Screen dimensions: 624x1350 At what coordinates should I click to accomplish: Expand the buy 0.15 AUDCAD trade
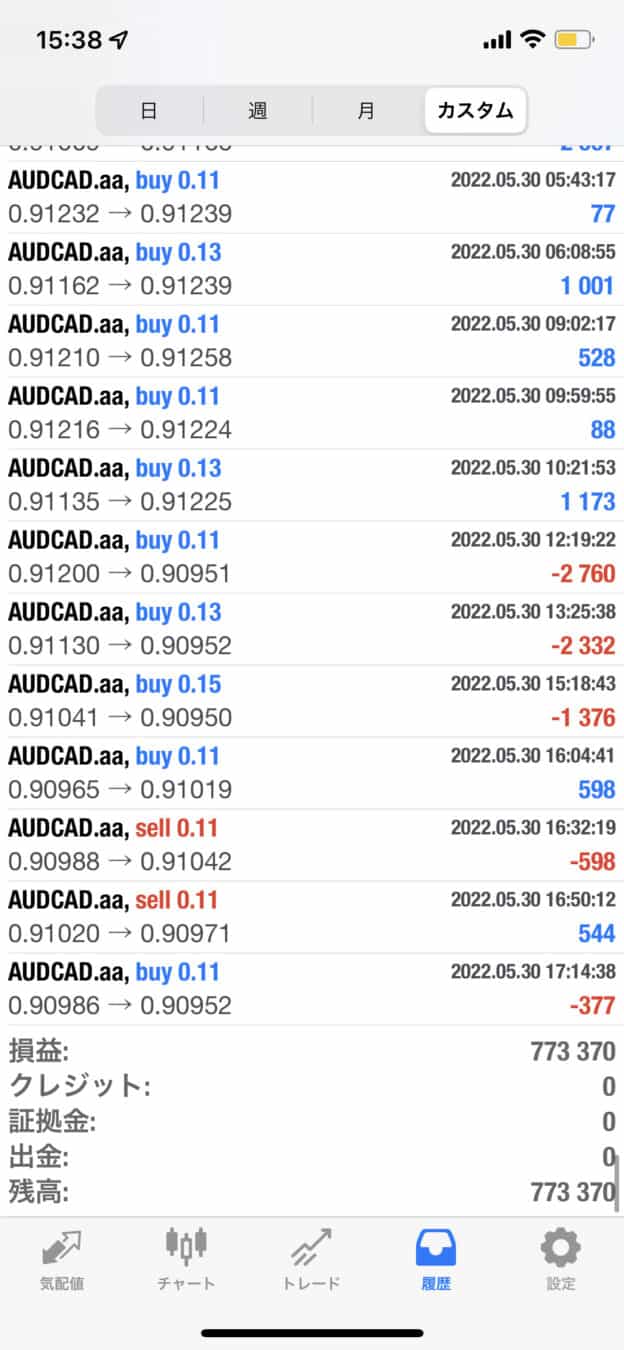(312, 701)
